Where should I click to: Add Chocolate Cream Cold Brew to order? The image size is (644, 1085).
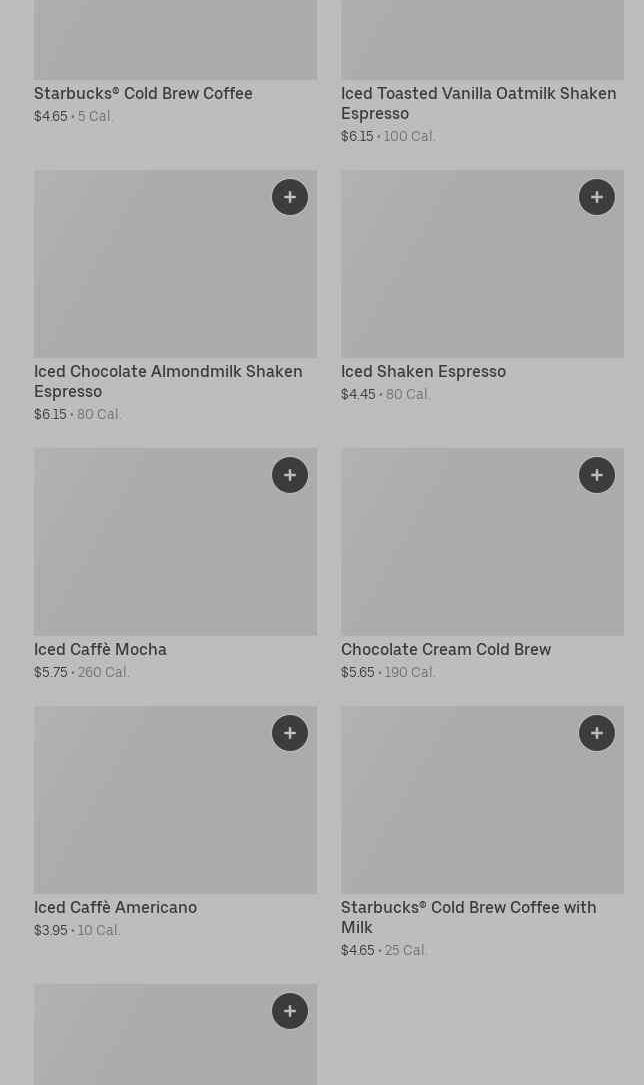[x=597, y=475]
